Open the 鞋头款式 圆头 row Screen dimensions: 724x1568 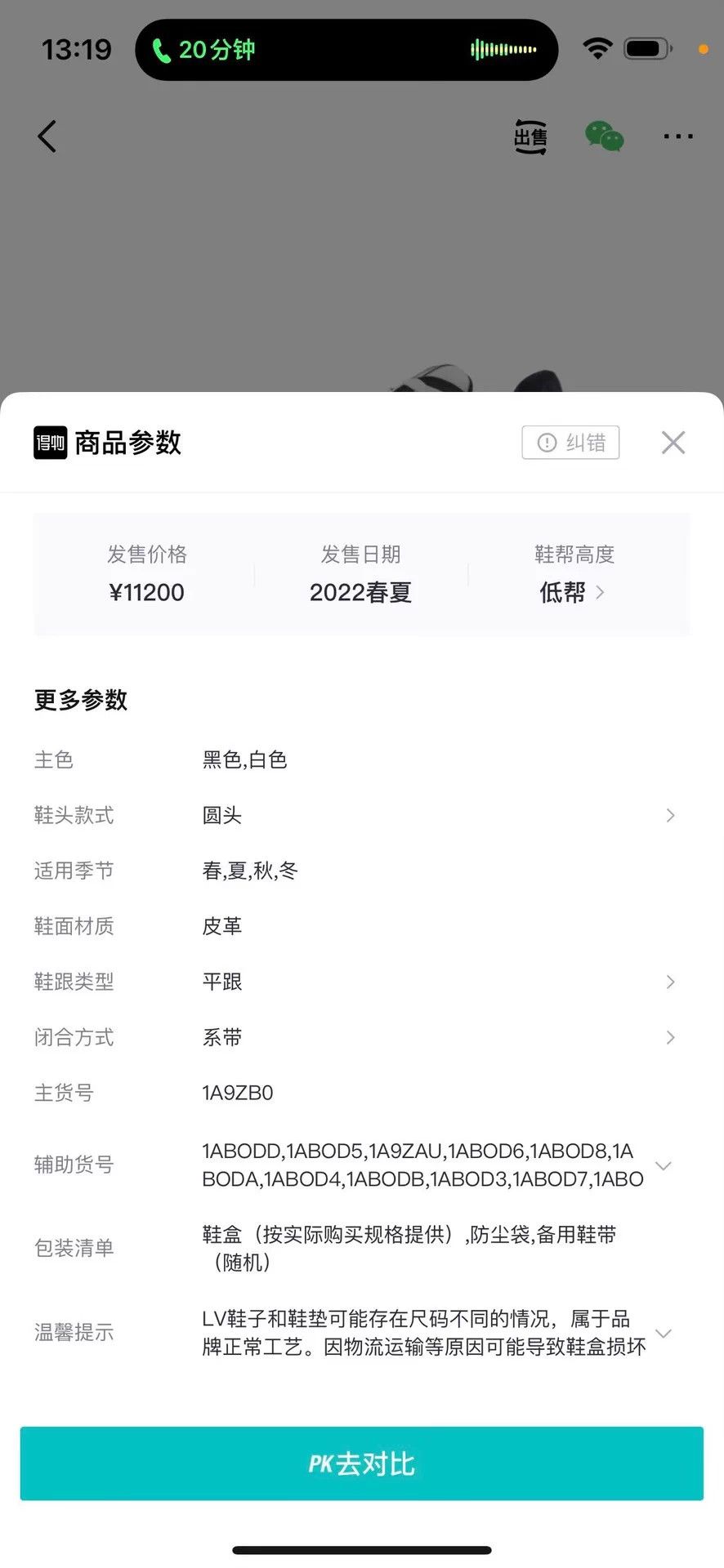(x=362, y=815)
